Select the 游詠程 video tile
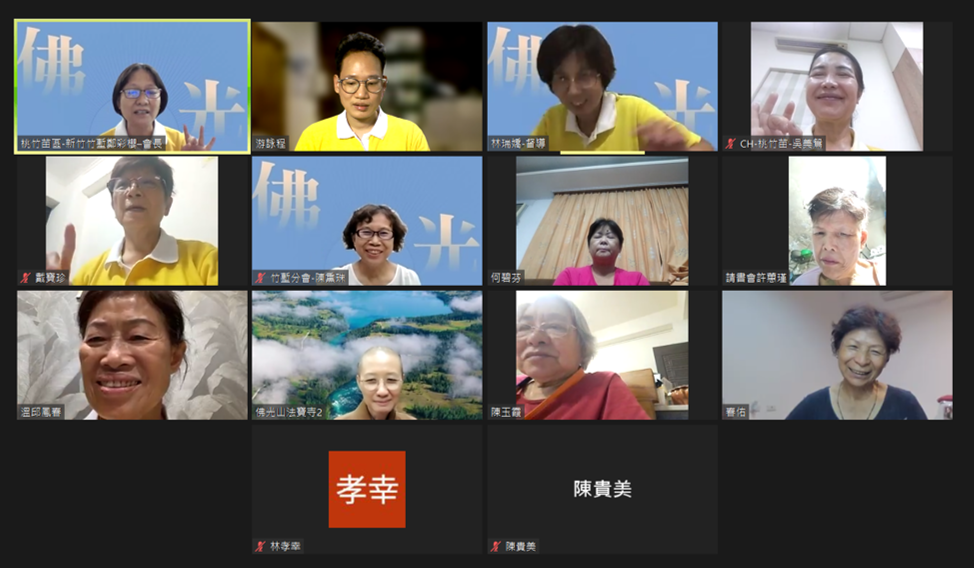This screenshot has height=568, width=974. (x=367, y=87)
